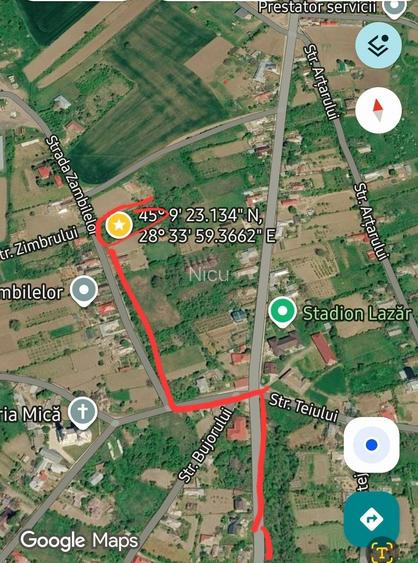The width and height of the screenshot is (418, 563).
Task: Open the map layers selector
Action: [378, 45]
